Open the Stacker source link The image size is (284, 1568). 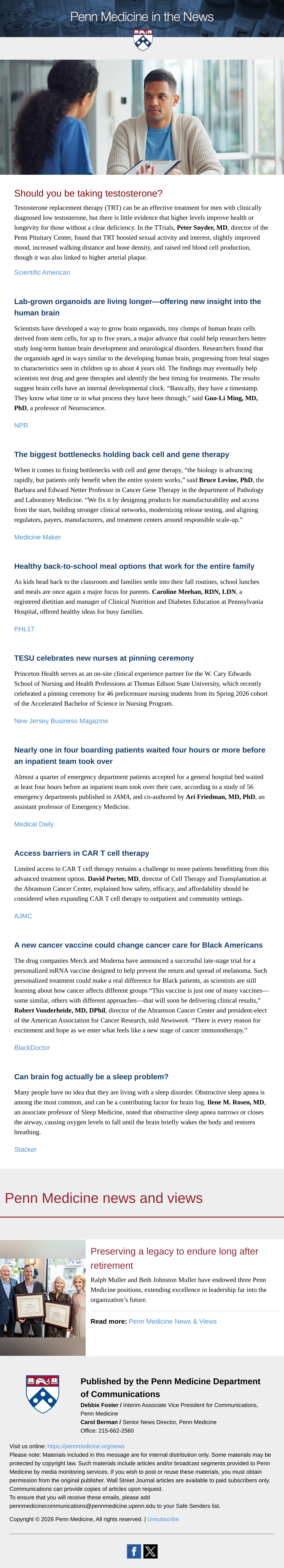point(26,1149)
